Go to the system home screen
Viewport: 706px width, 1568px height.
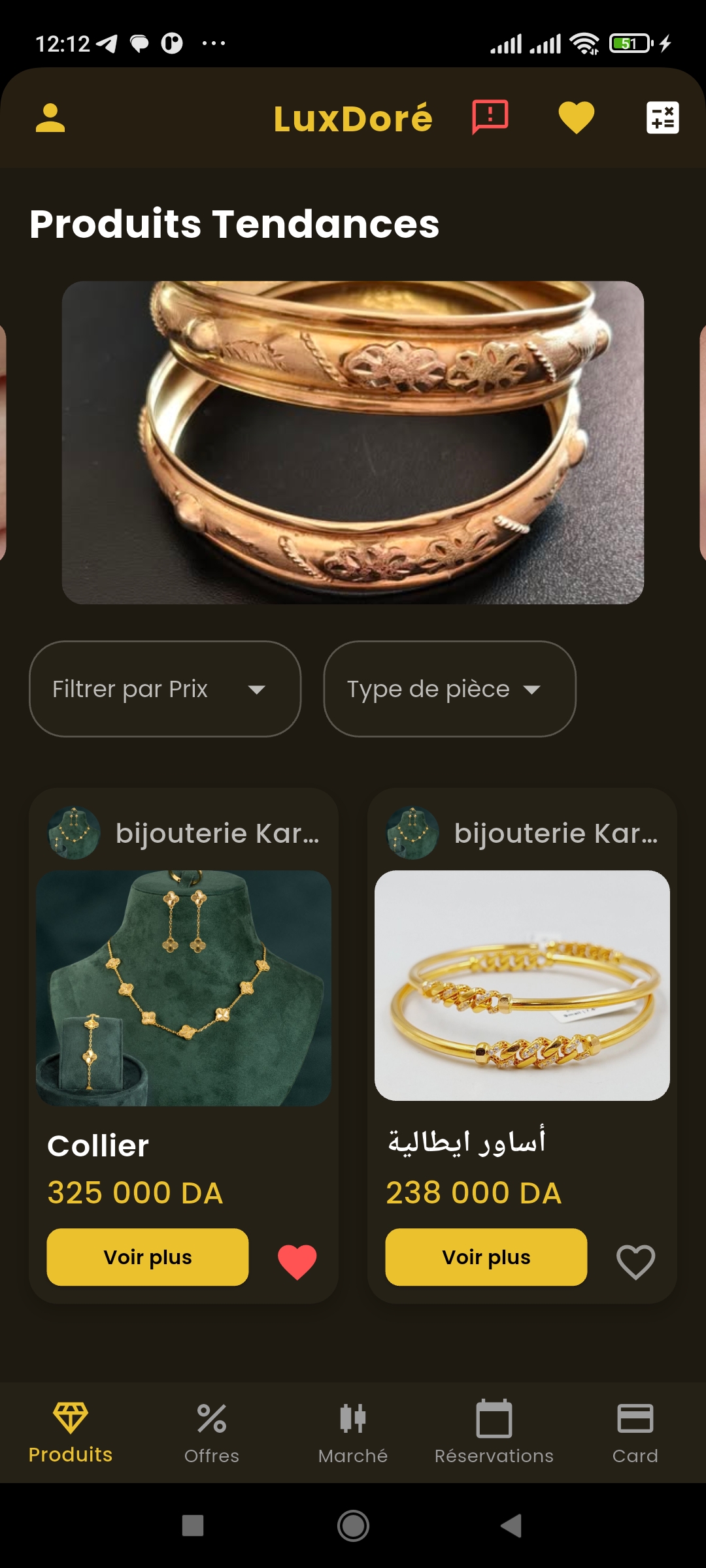(x=353, y=1526)
